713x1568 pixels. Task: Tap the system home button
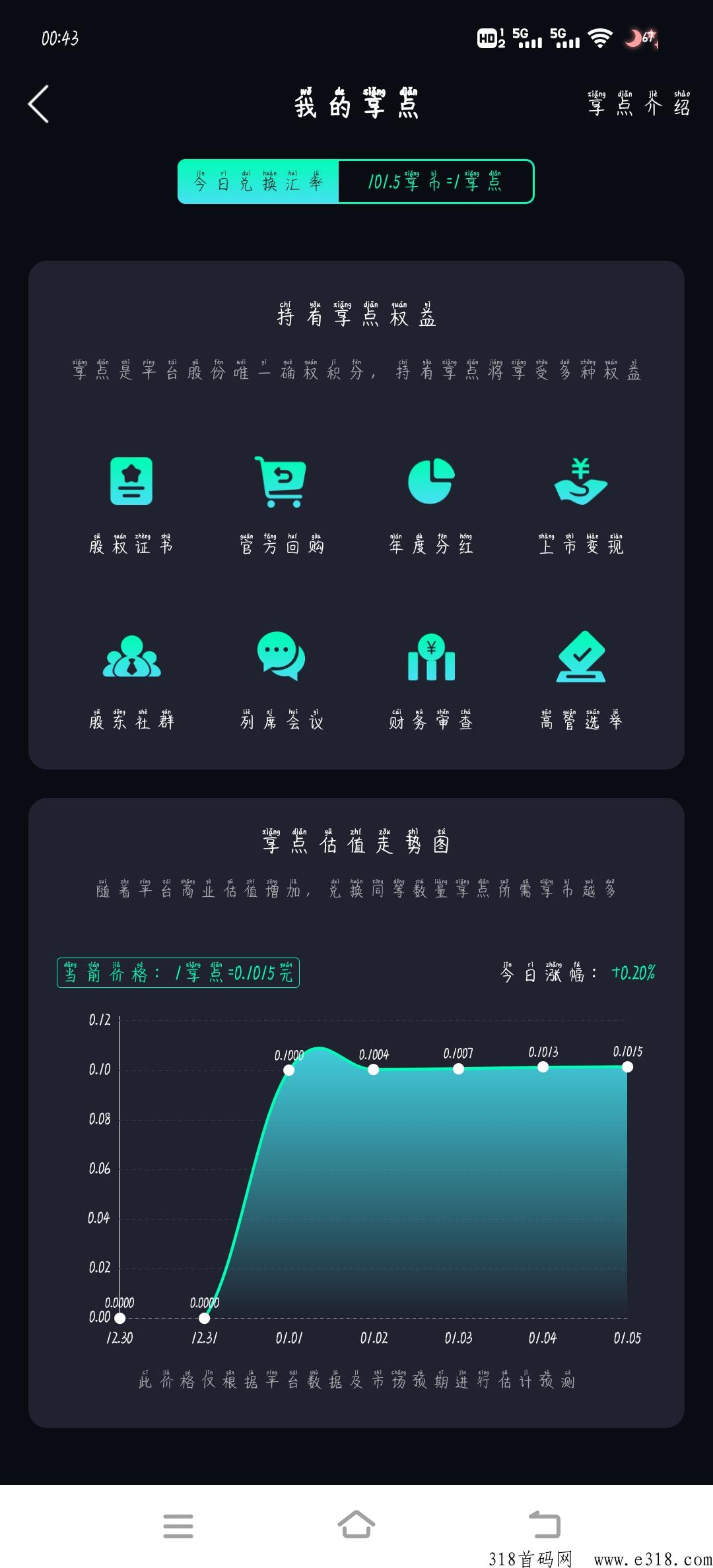(x=356, y=1525)
